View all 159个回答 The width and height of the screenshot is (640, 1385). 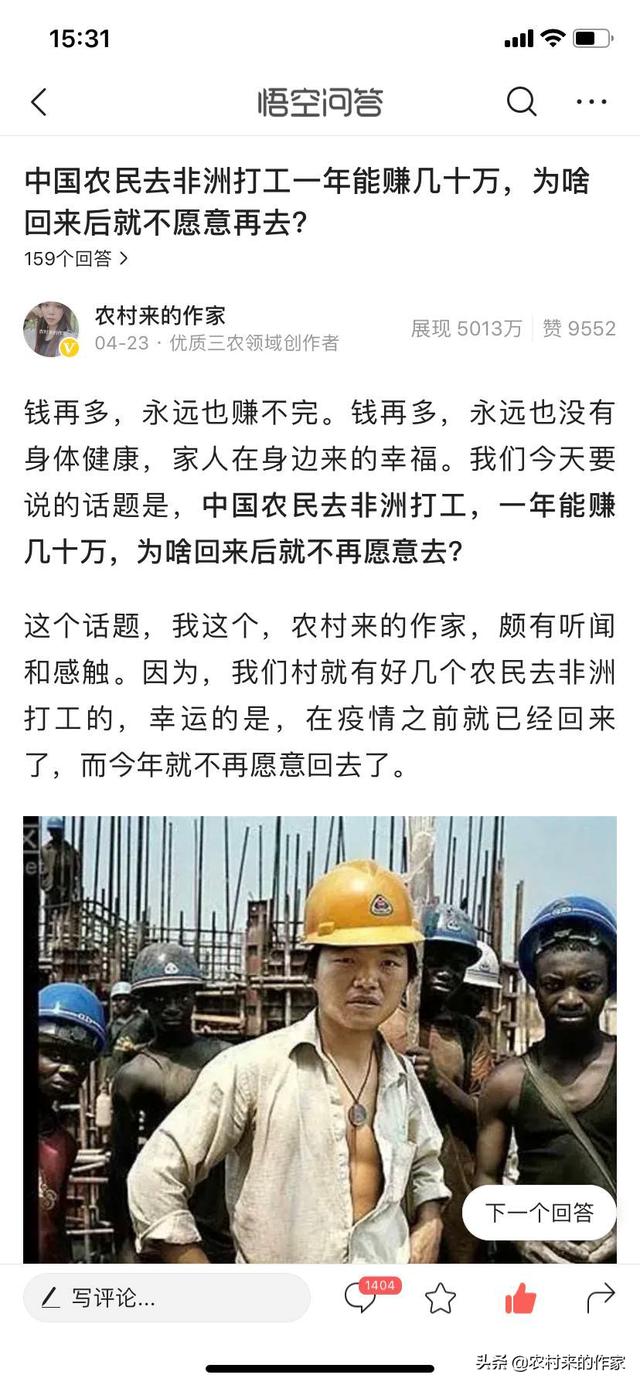(x=77, y=258)
